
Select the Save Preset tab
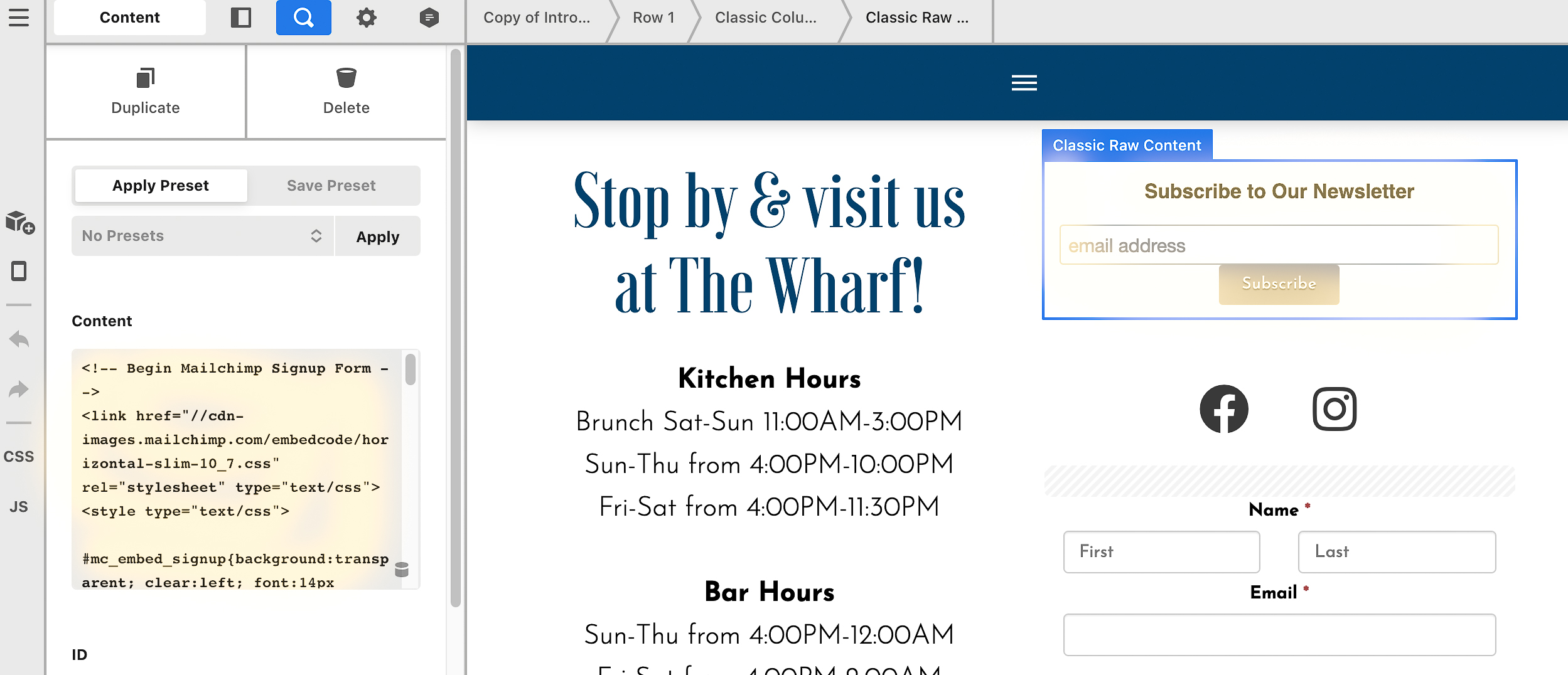[331, 186]
